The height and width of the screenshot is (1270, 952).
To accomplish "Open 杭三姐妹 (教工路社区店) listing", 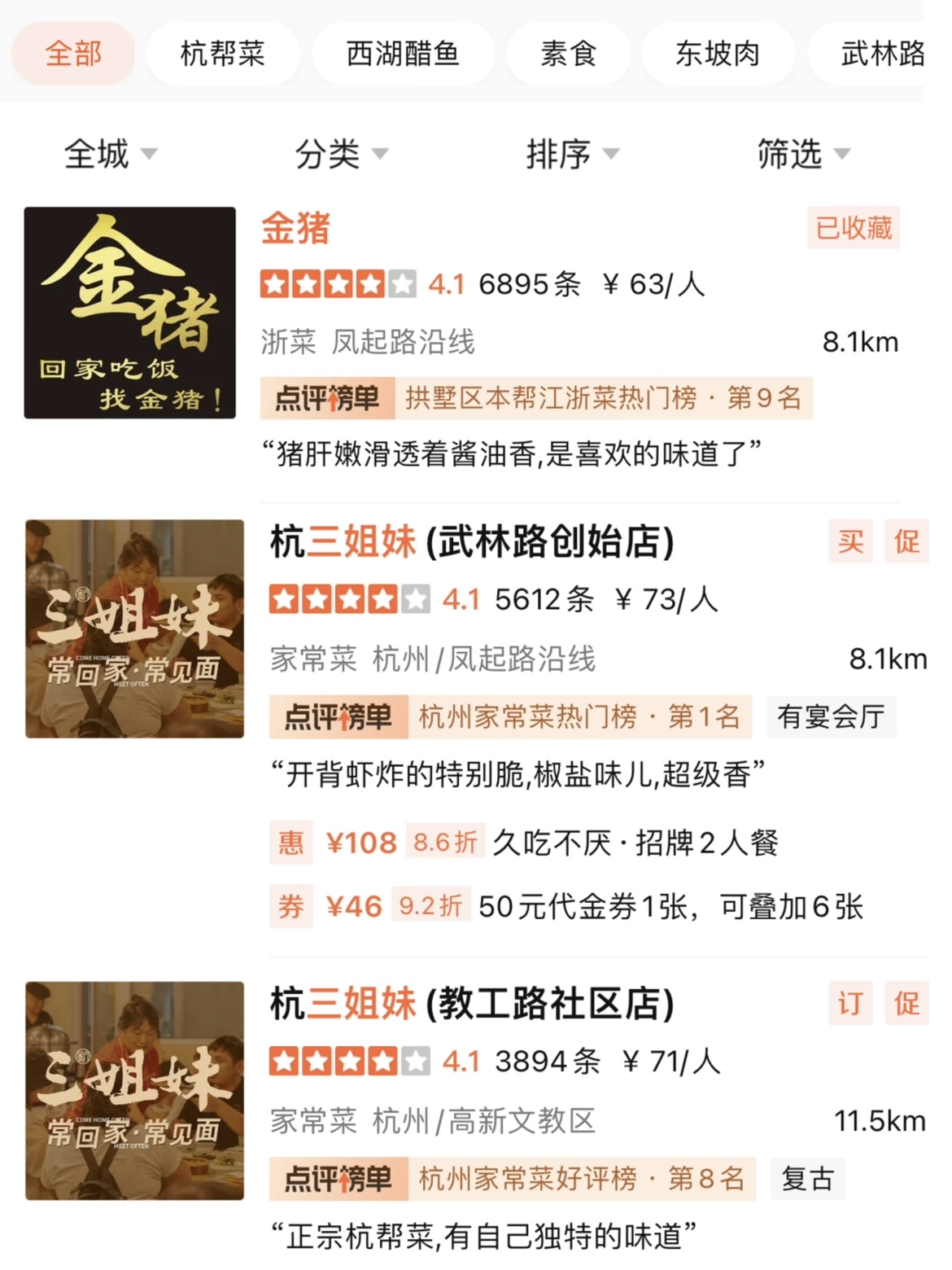I will (x=472, y=1004).
